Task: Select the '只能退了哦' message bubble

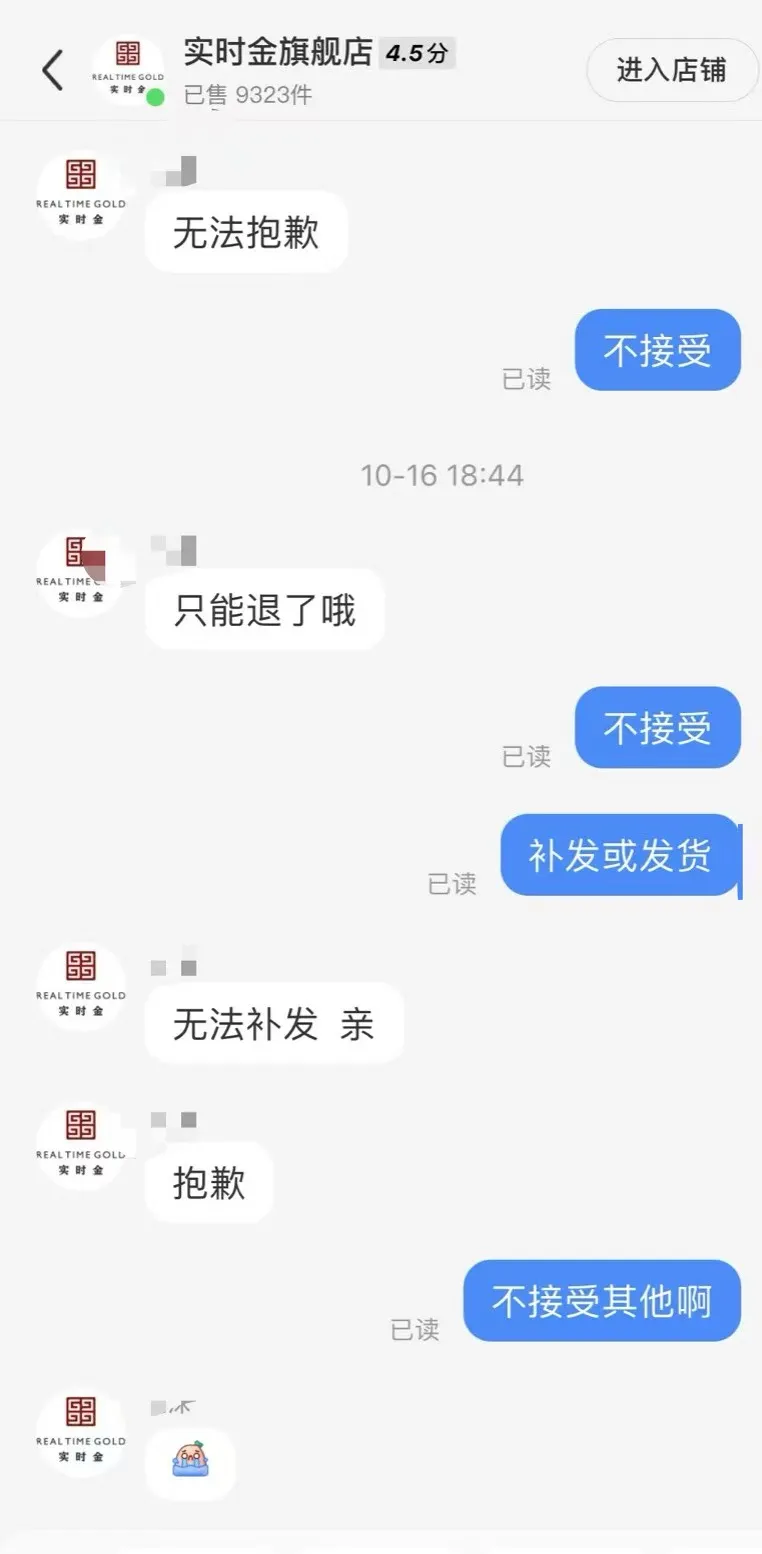Action: tap(264, 610)
